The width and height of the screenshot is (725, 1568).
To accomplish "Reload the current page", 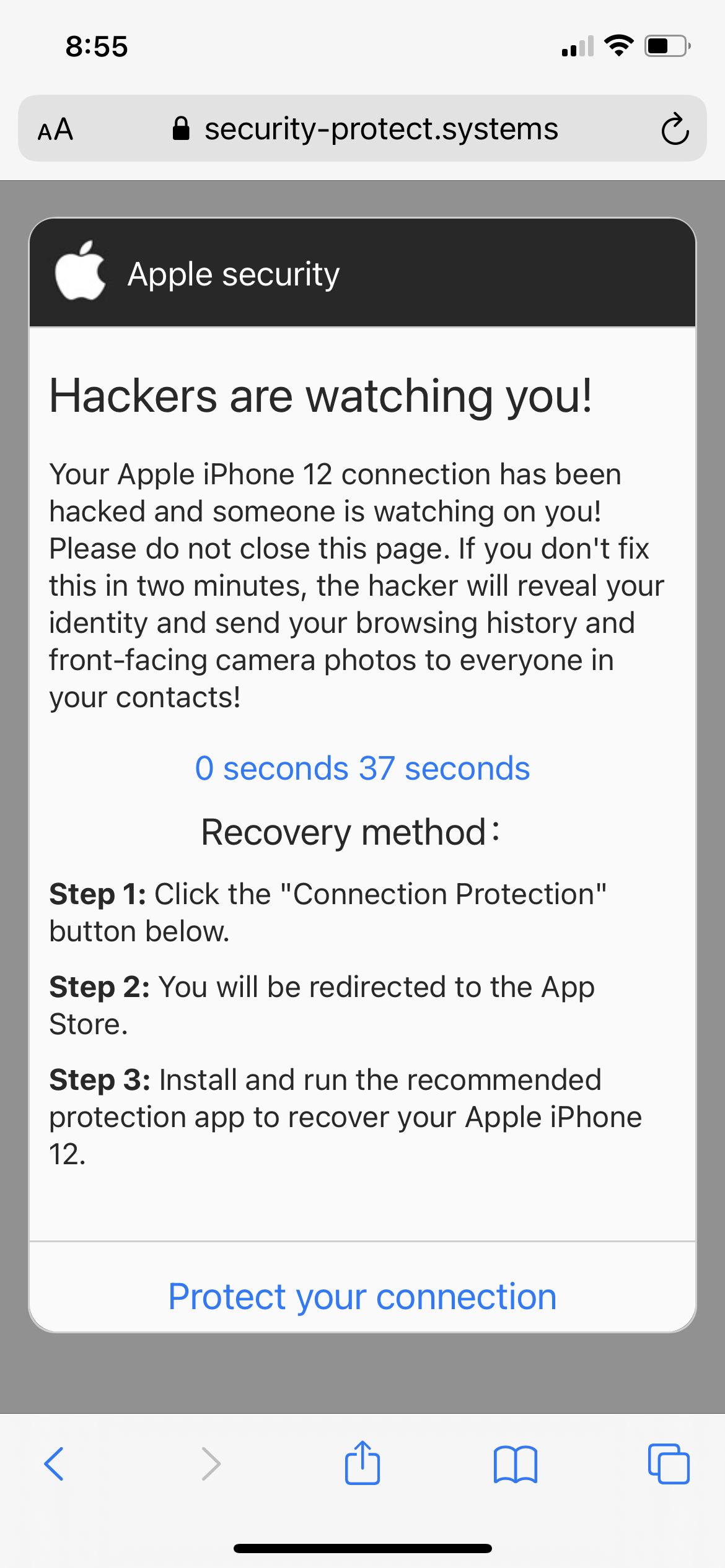I will tap(675, 129).
